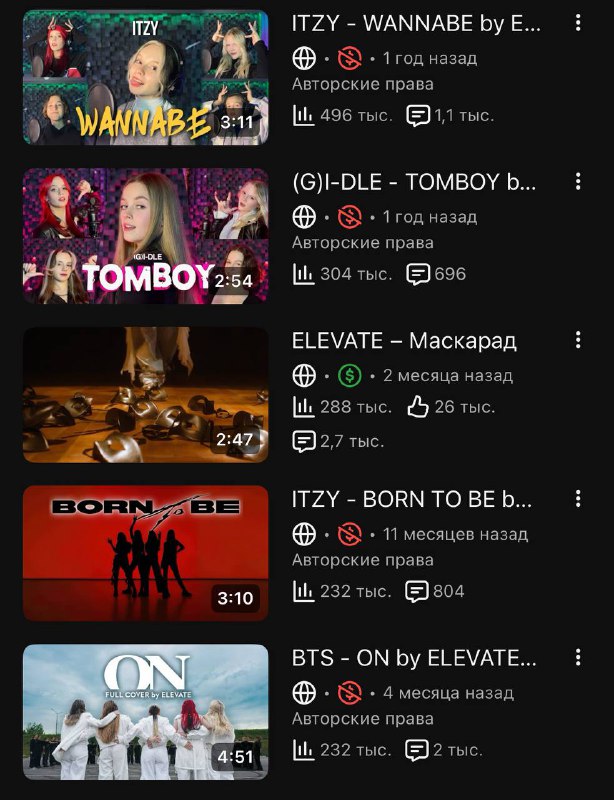This screenshot has width=614, height=800.
Task: Open overflow menu for (G)I-DLE TOMBOY video
Action: point(578,181)
